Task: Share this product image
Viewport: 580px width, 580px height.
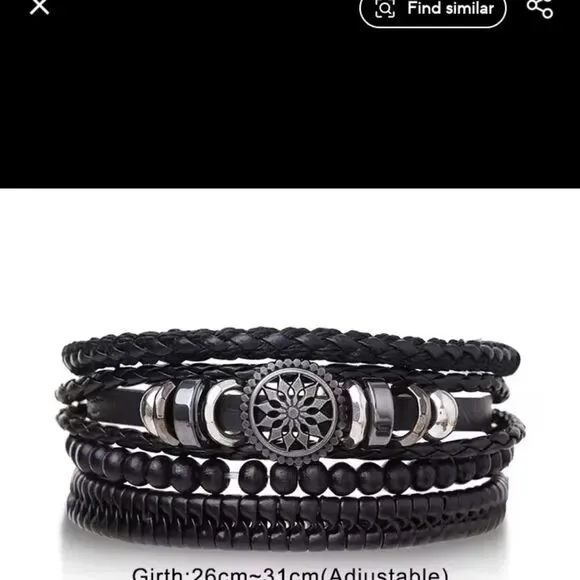Action: coord(540,8)
